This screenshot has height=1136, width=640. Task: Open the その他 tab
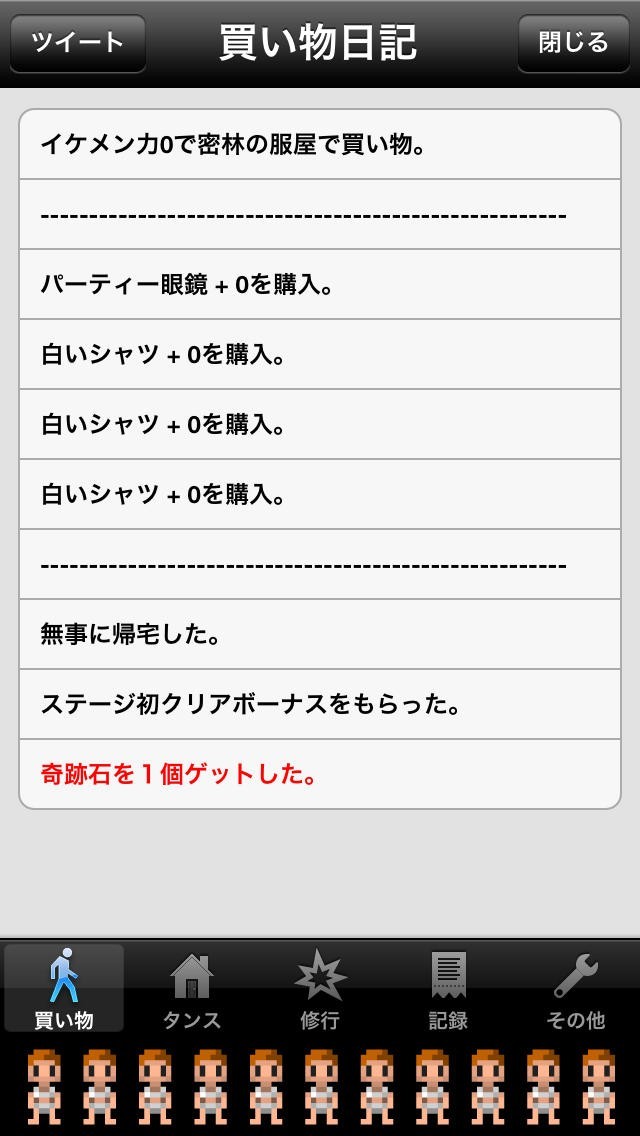coord(576,988)
